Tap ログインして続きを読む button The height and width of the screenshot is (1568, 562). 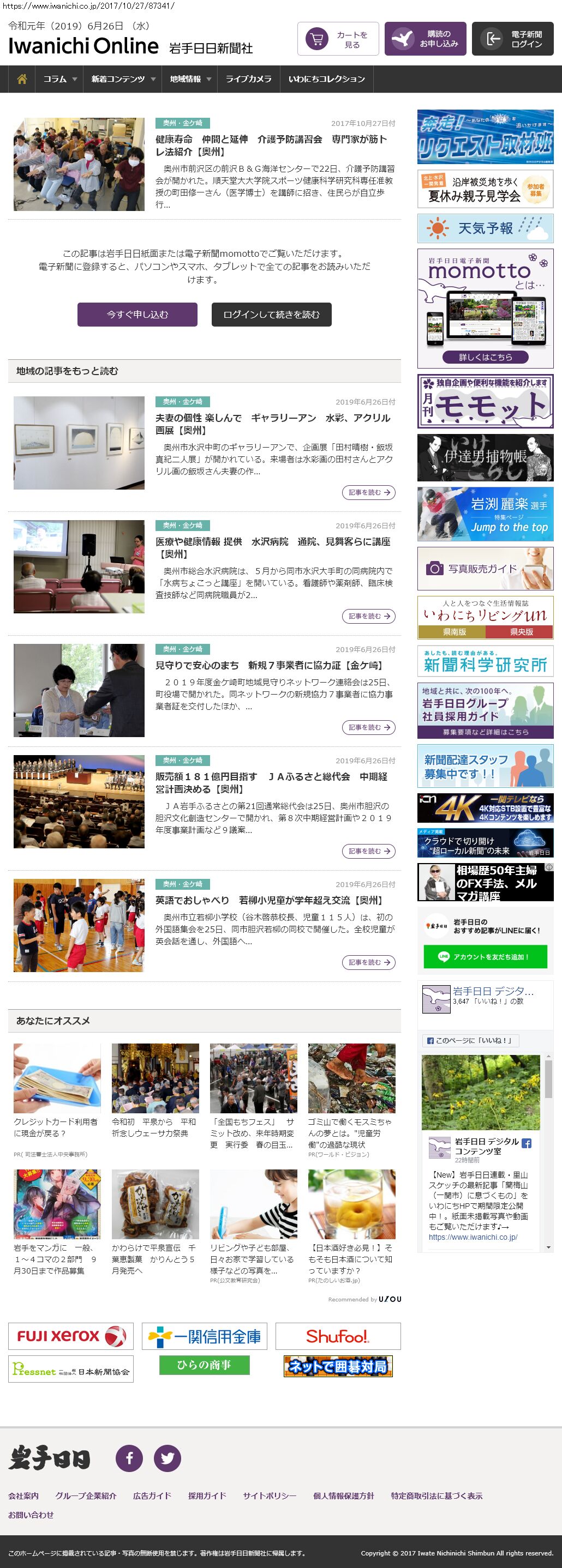[271, 315]
